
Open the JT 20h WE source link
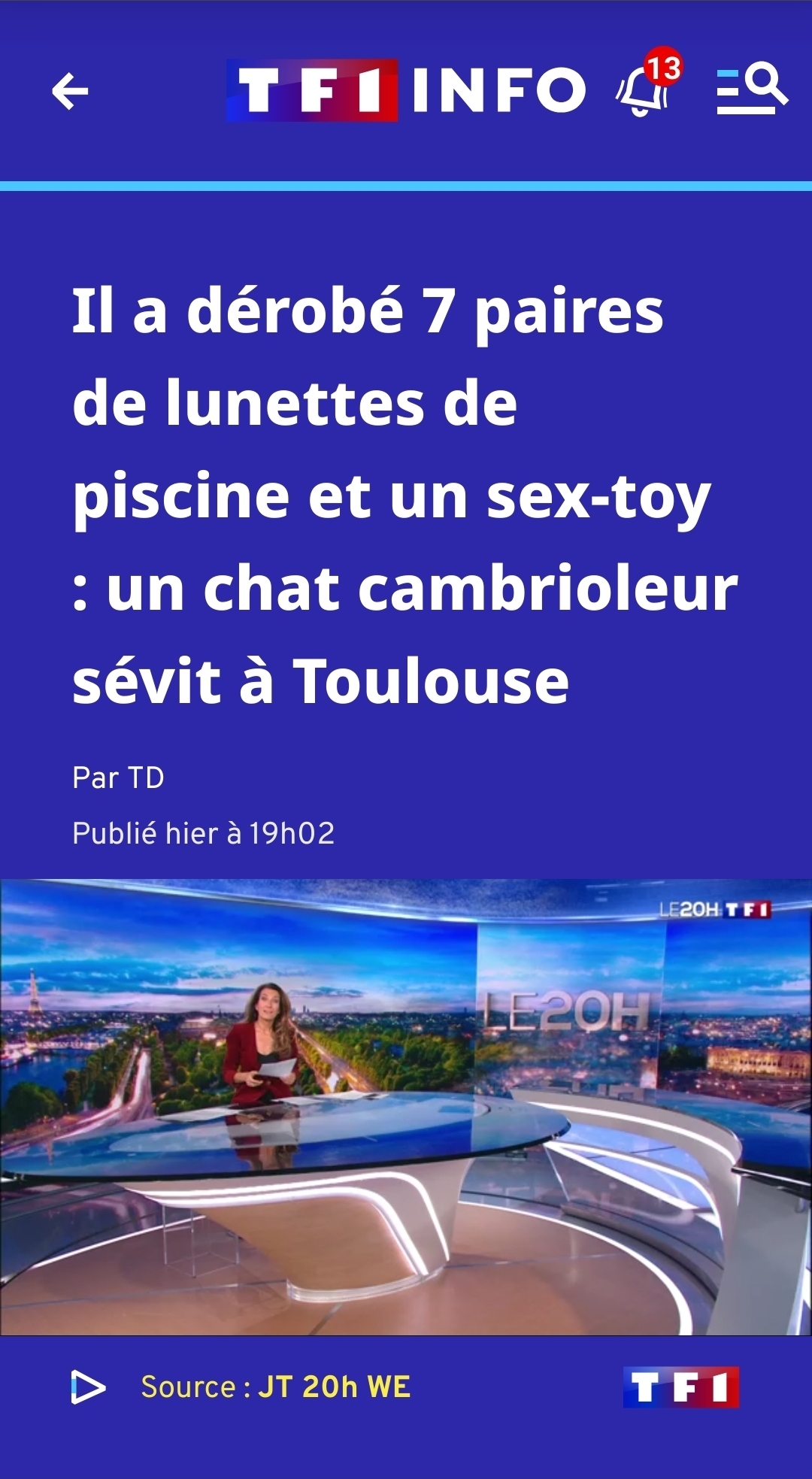tap(334, 1387)
